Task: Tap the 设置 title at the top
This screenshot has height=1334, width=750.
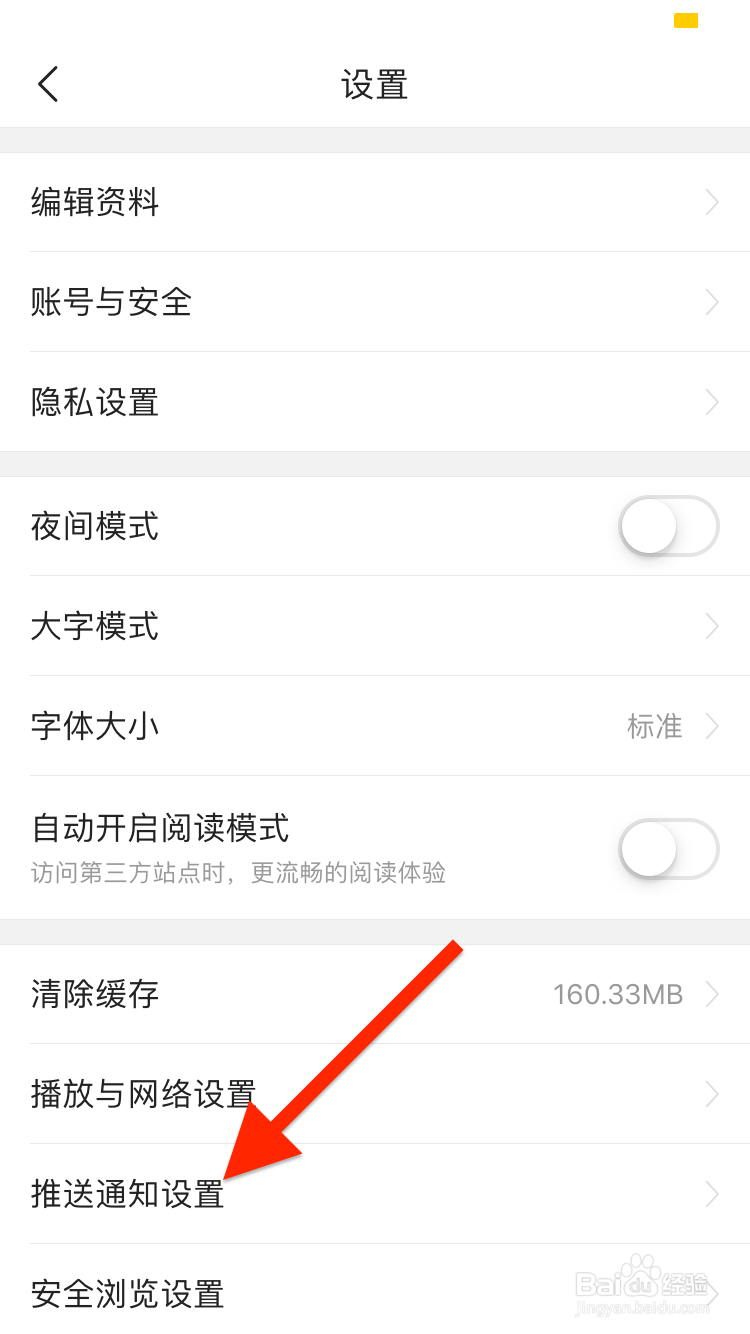Action: coord(375,85)
